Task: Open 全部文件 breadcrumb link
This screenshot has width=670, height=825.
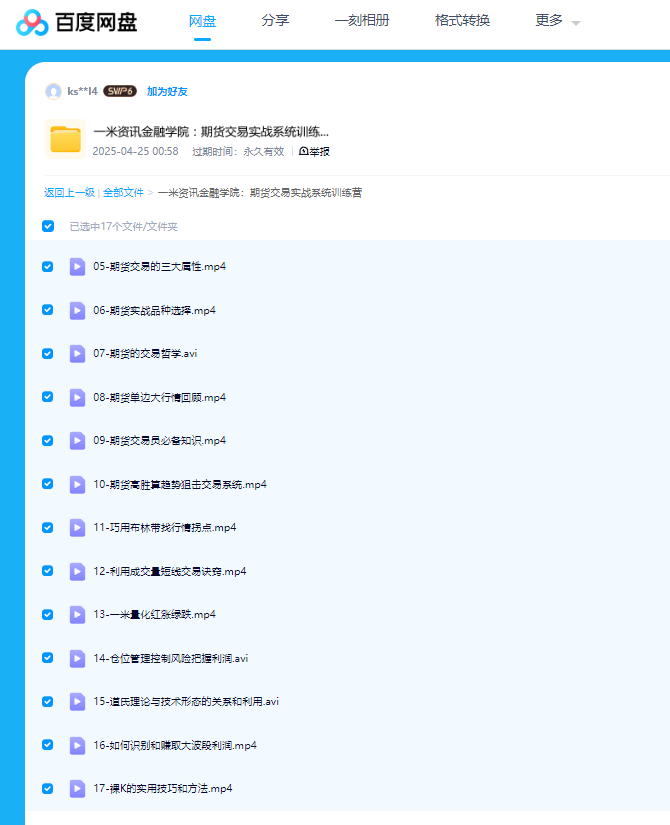Action: [123, 192]
